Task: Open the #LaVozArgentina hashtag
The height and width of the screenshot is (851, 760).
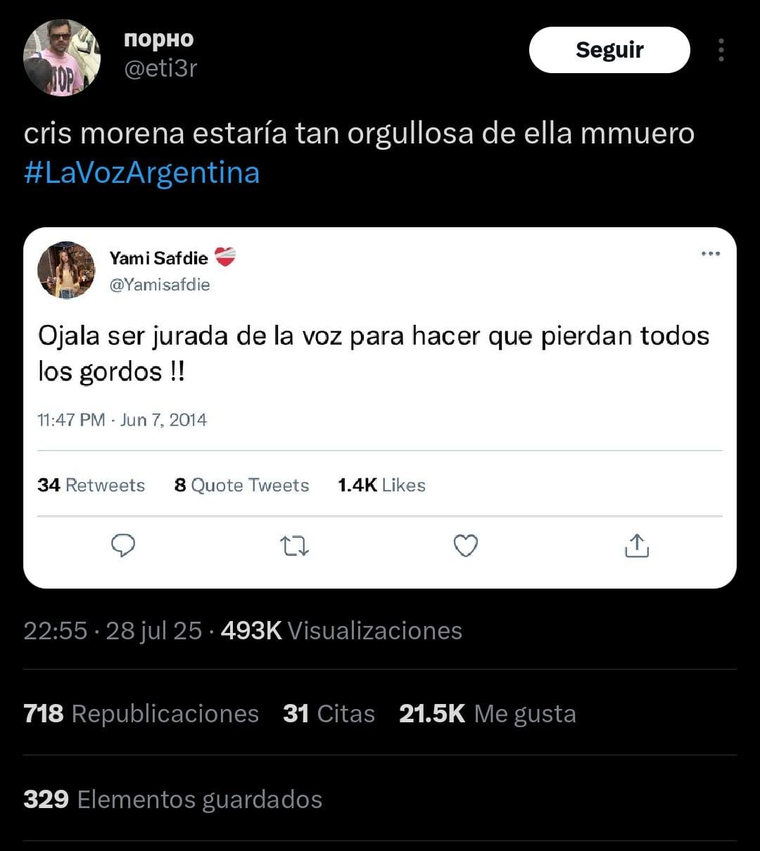Action: (141, 172)
